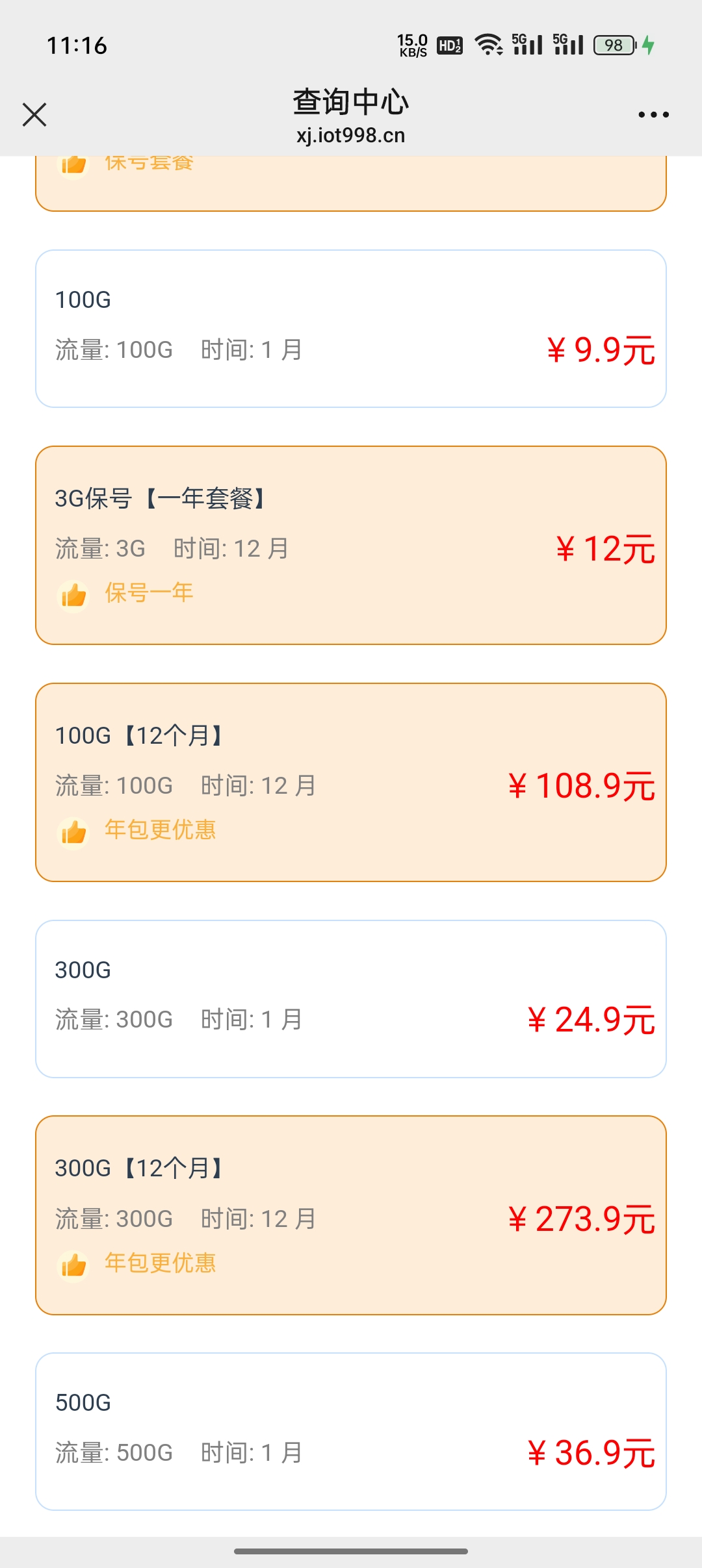Screen dimensions: 702x1568
Task: Choose the 3G保号 one-year ¥12 plan
Action: (x=351, y=545)
